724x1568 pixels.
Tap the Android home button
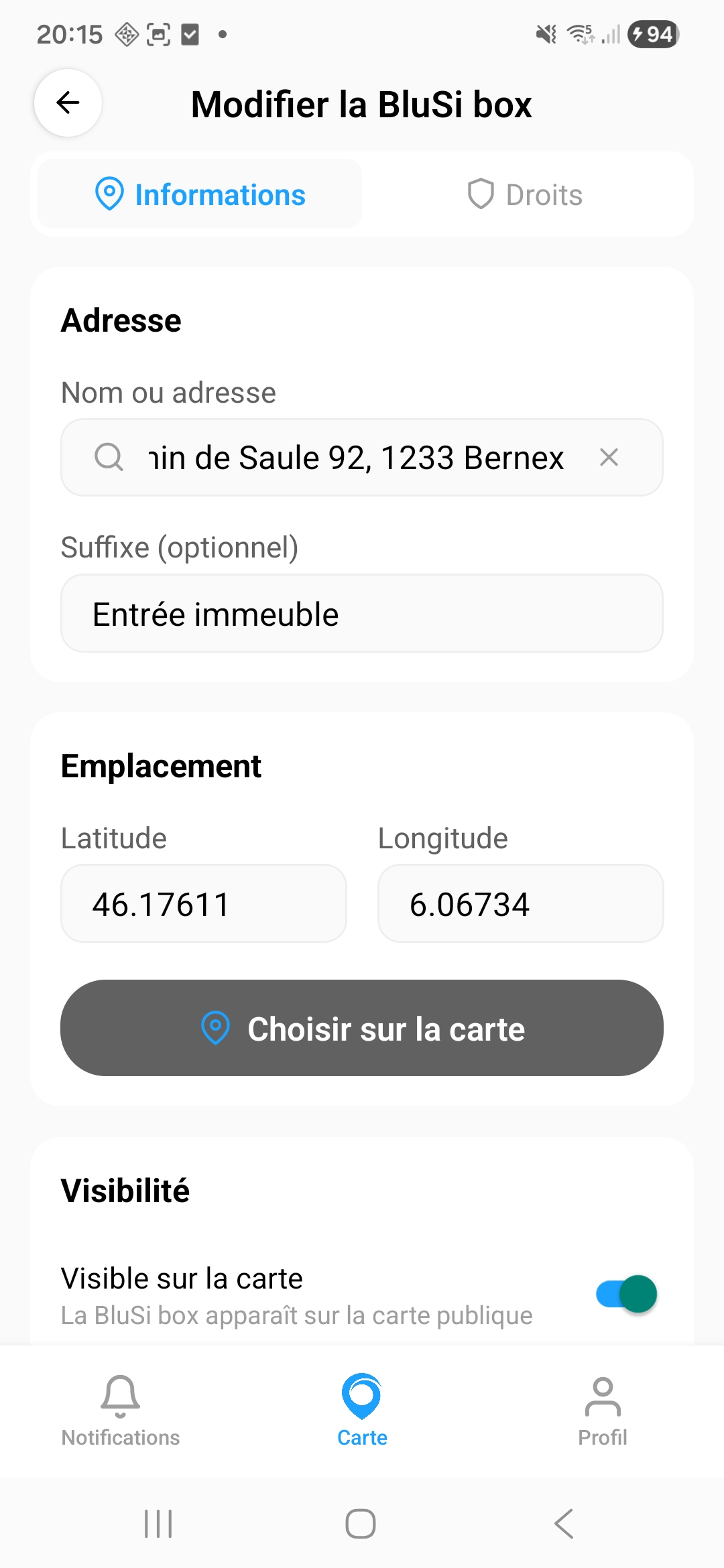tap(361, 1525)
